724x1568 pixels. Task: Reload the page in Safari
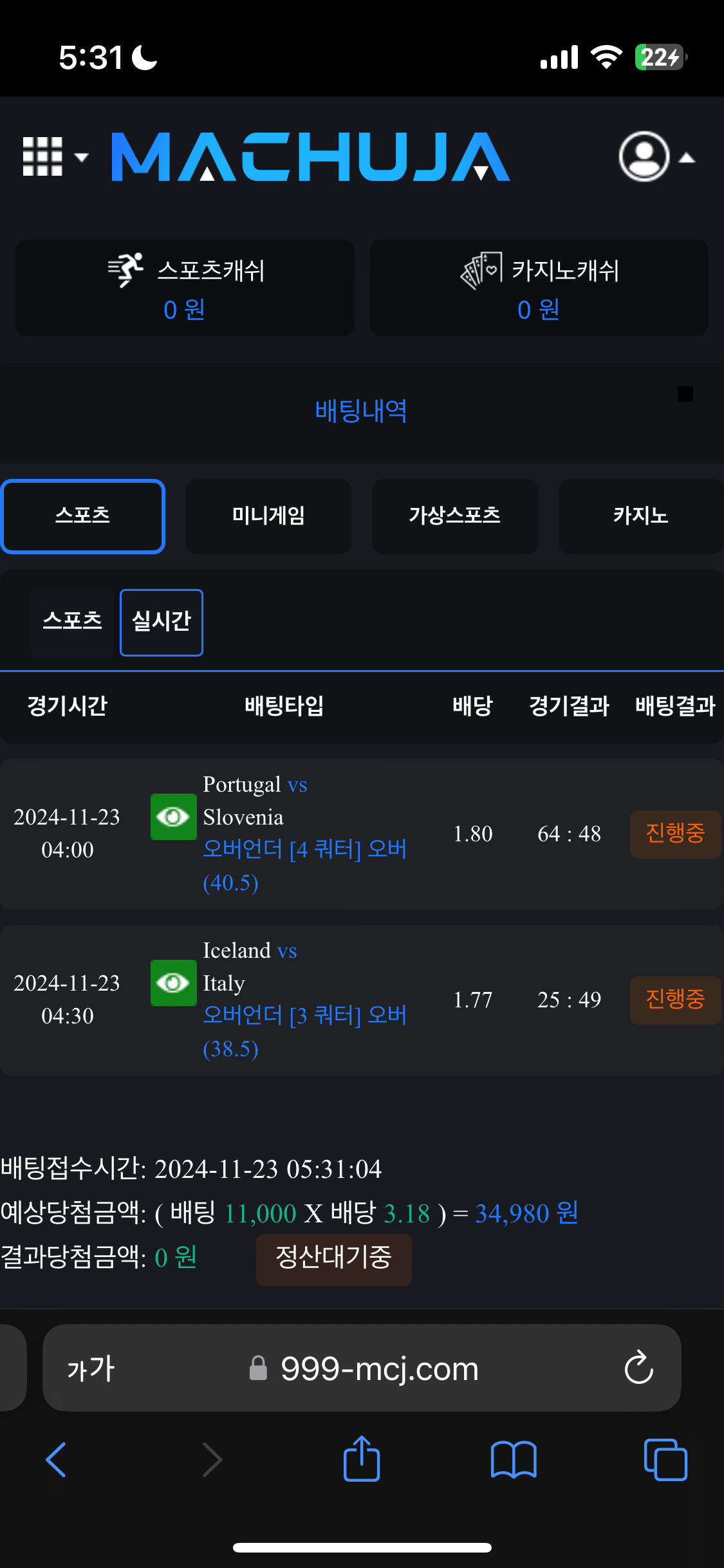pyautogui.click(x=638, y=1368)
